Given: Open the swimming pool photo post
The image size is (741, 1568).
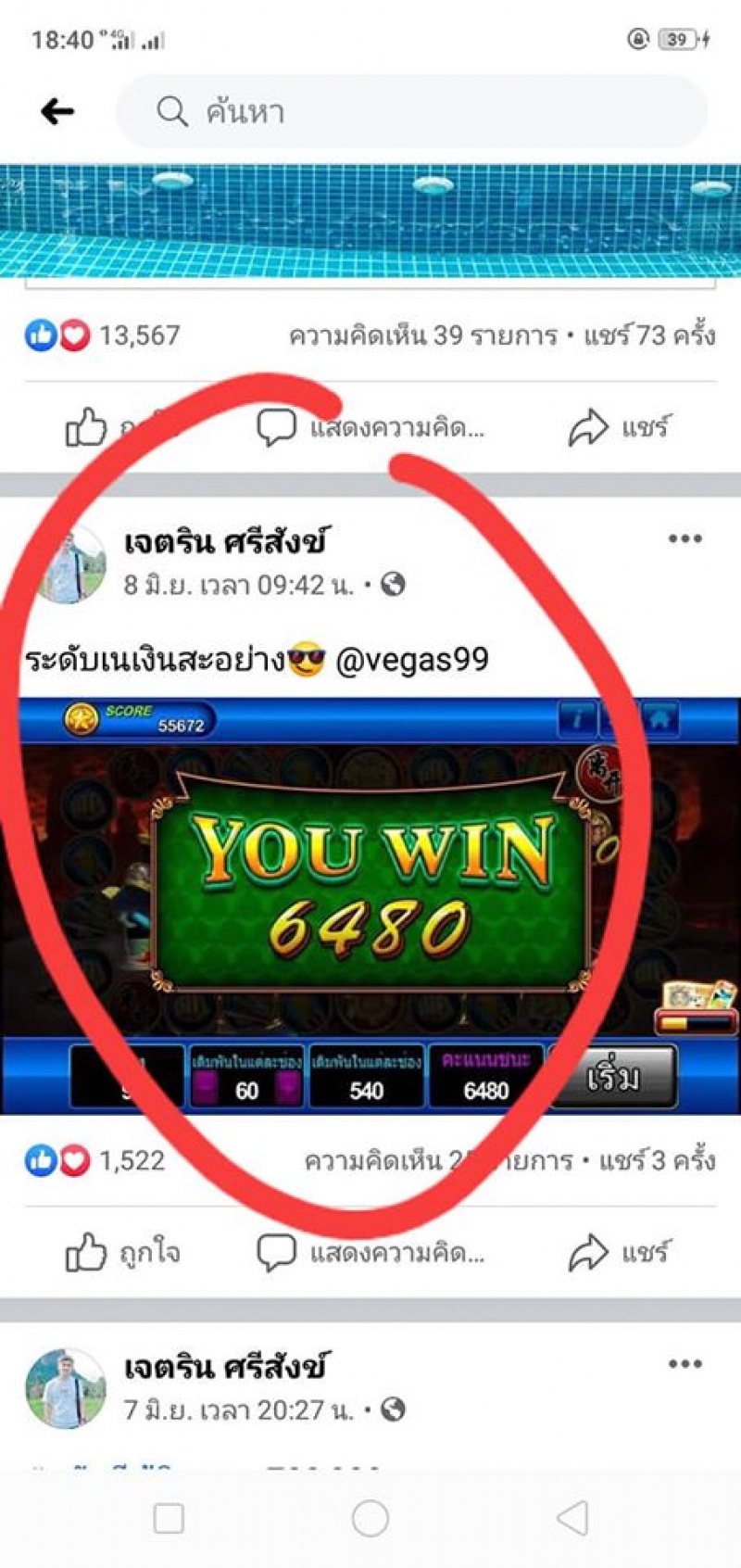Looking at the screenshot, I should (370, 221).
